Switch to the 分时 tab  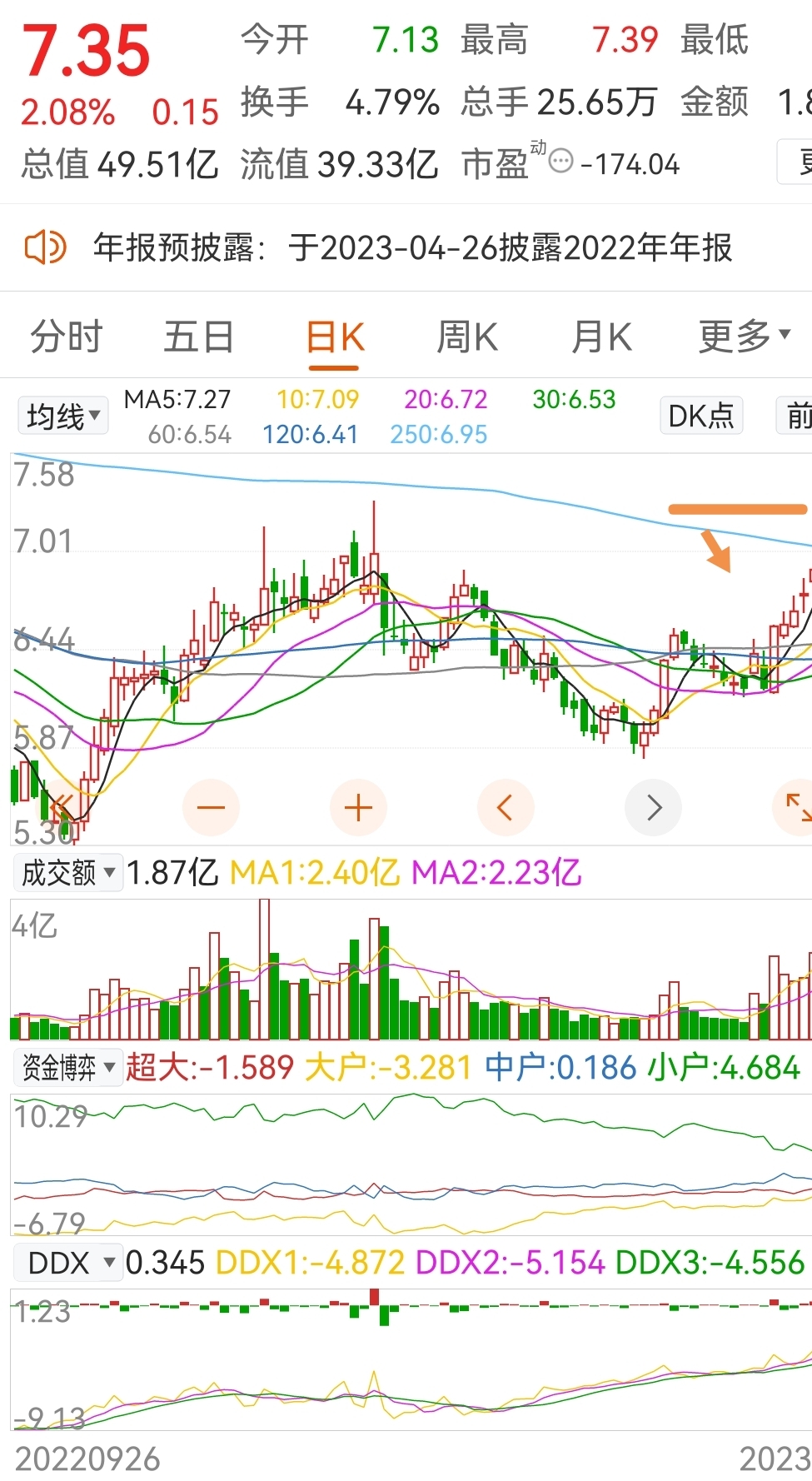[66, 336]
